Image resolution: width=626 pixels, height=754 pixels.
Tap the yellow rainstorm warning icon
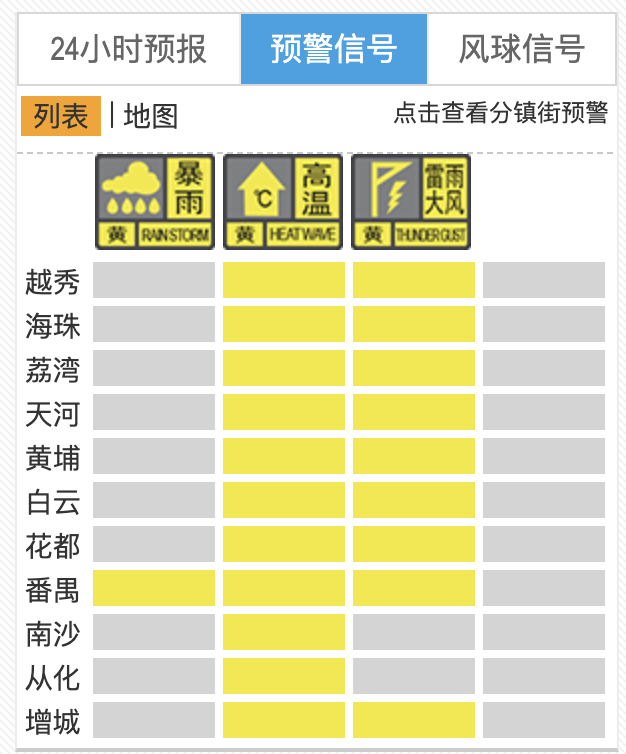pyautogui.click(x=155, y=202)
